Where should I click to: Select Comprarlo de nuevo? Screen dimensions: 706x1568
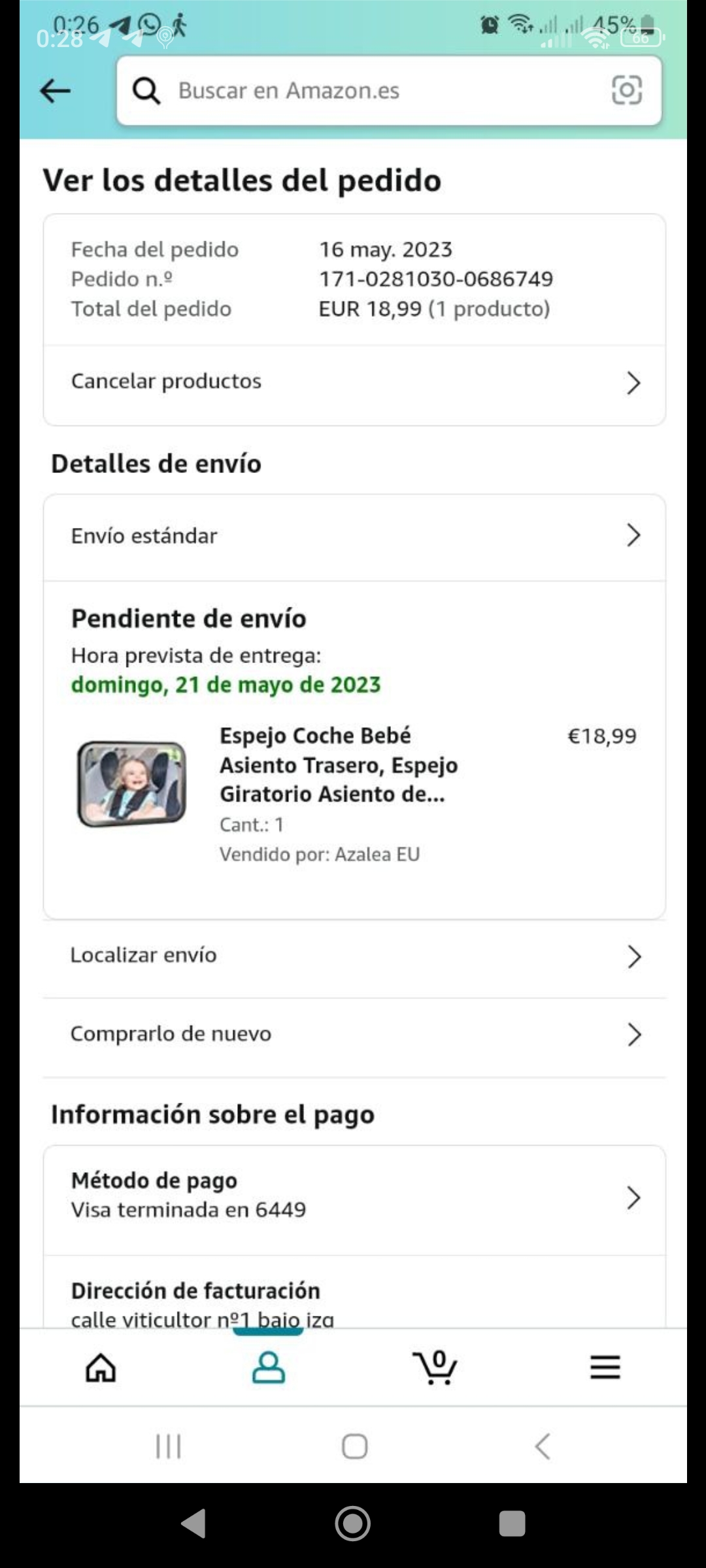pyautogui.click(x=354, y=1034)
